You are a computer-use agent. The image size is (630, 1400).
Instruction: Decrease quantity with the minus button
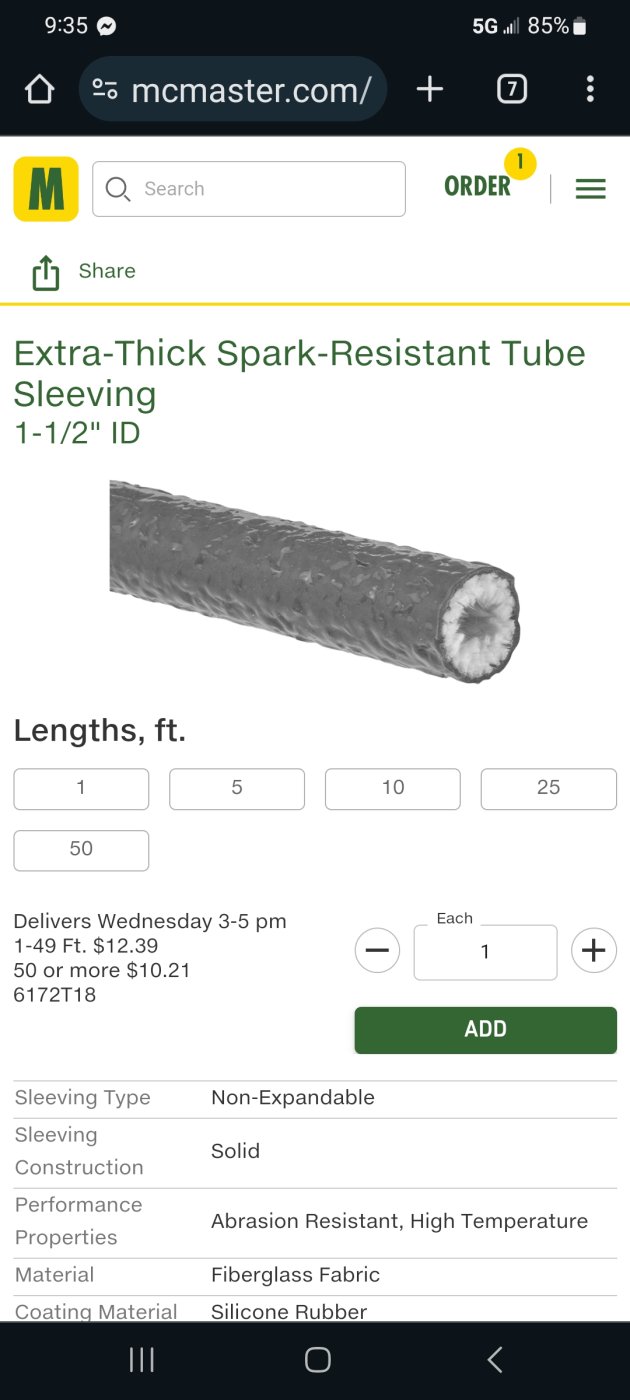point(377,950)
